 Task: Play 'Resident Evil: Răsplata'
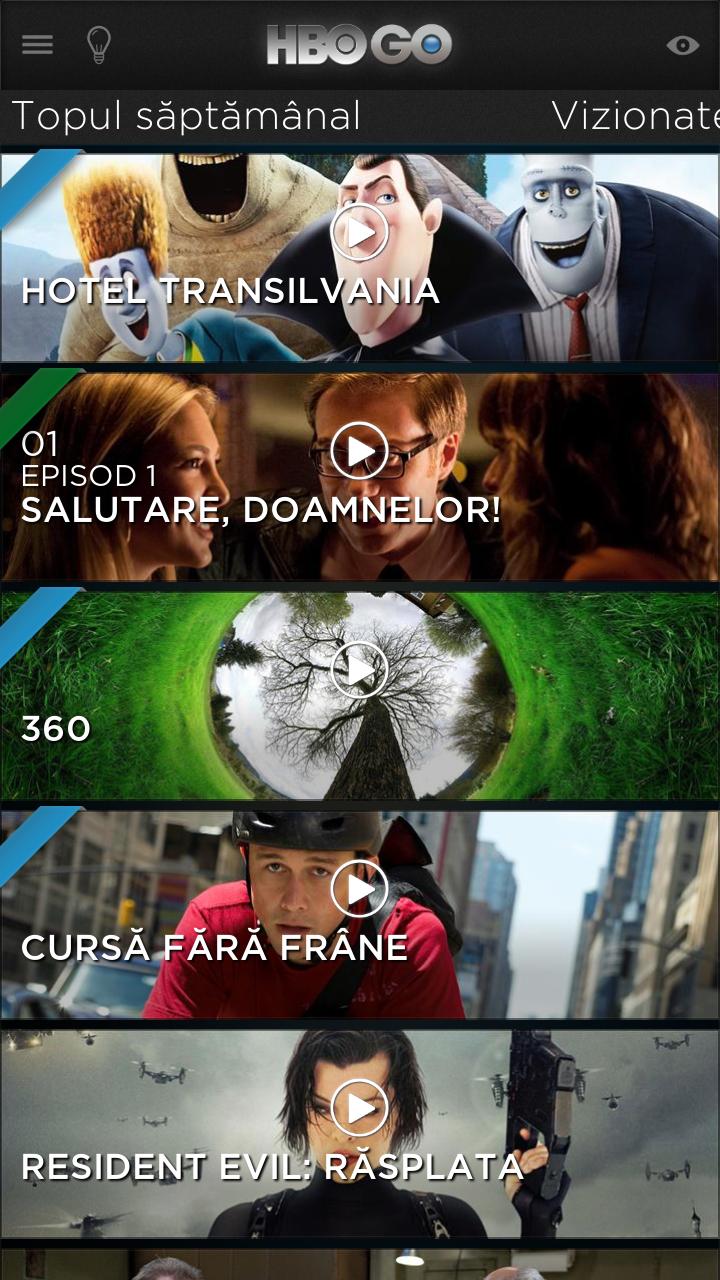(360, 1105)
